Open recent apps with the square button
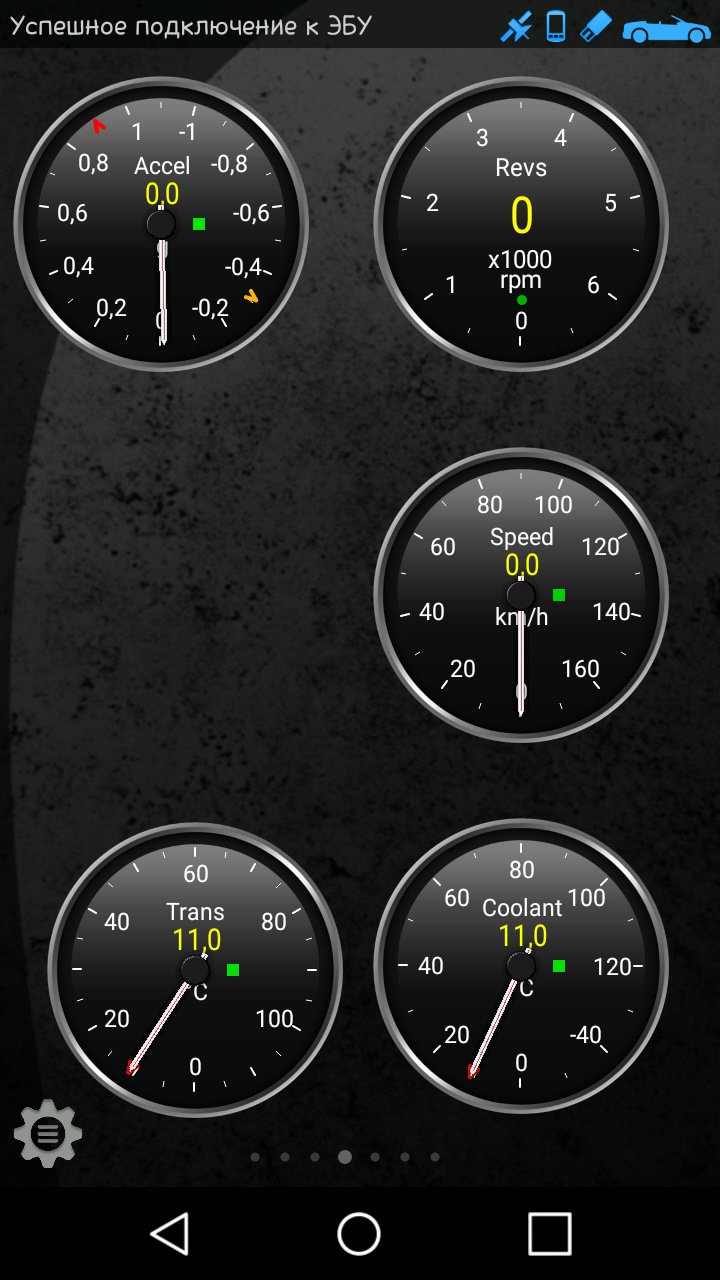 549,1233
